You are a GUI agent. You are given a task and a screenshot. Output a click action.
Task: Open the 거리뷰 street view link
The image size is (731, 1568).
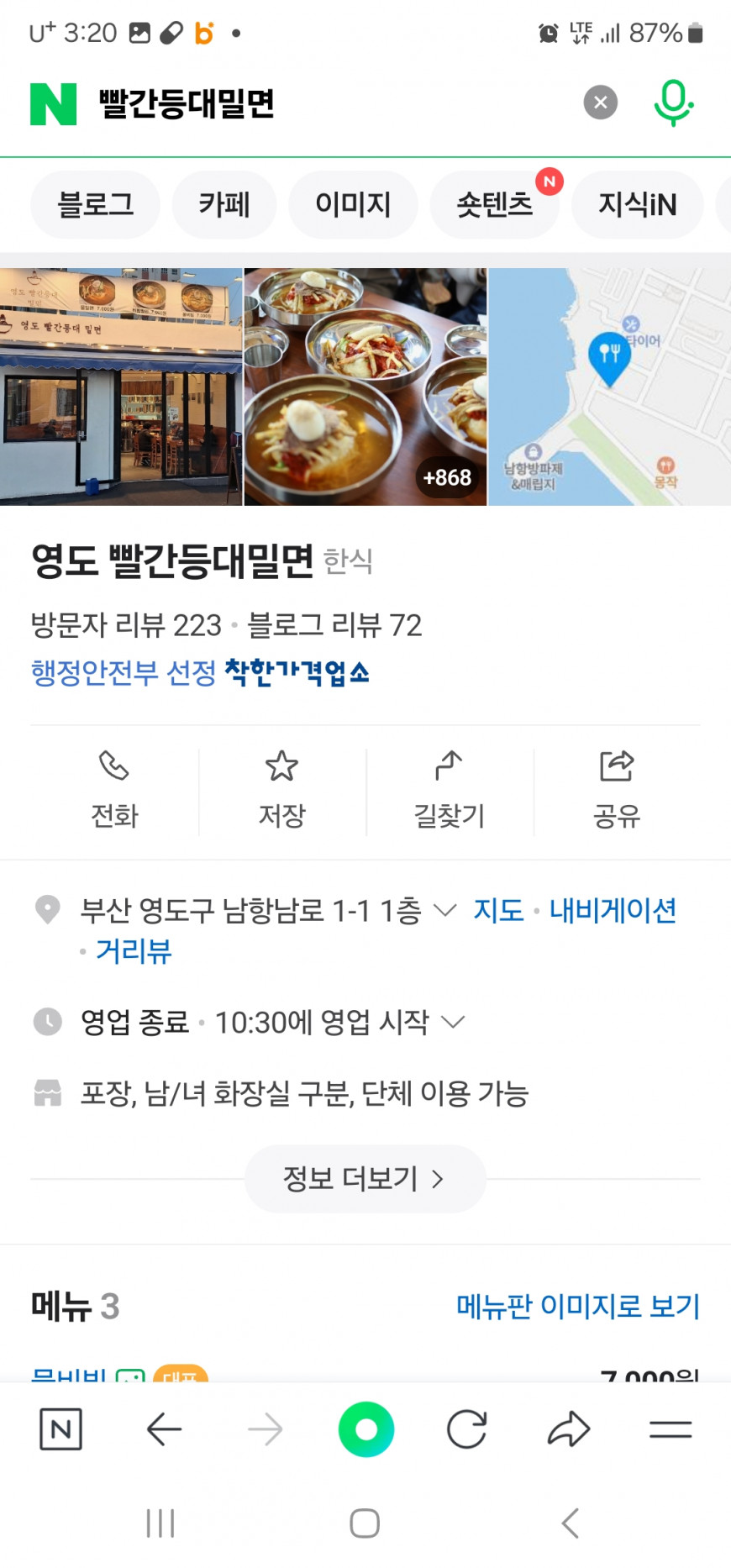click(134, 951)
